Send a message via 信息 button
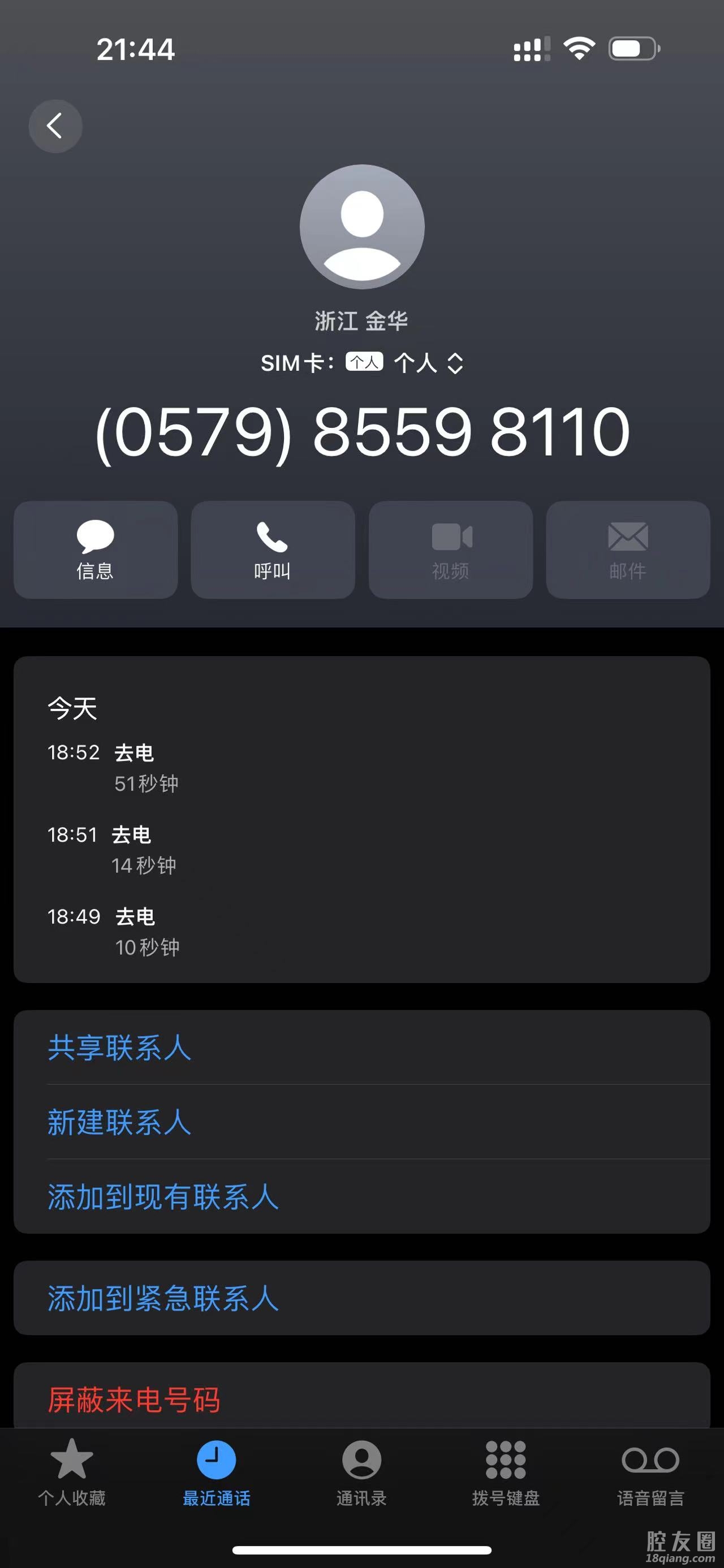 coord(96,549)
